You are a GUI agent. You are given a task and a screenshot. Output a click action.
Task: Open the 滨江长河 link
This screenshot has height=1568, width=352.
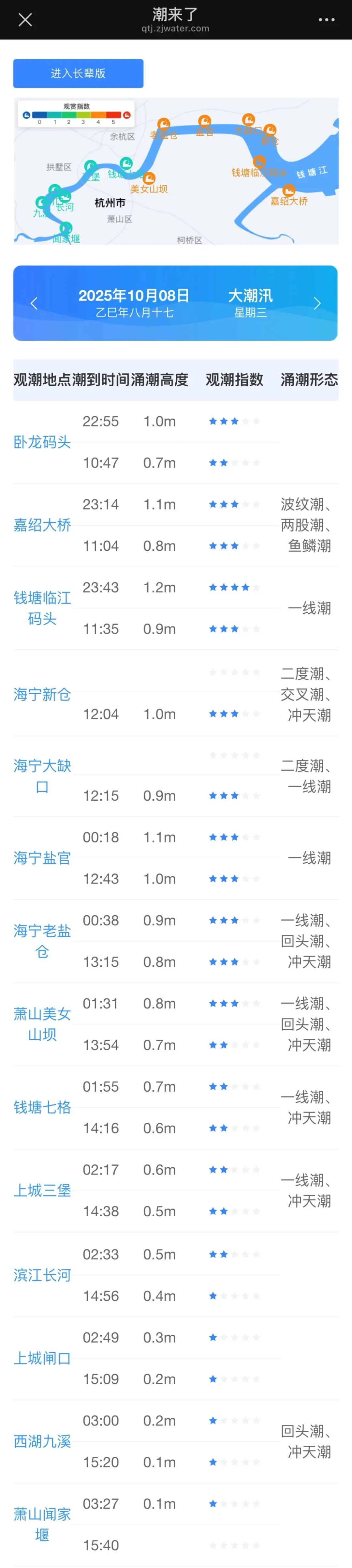[x=42, y=1275]
